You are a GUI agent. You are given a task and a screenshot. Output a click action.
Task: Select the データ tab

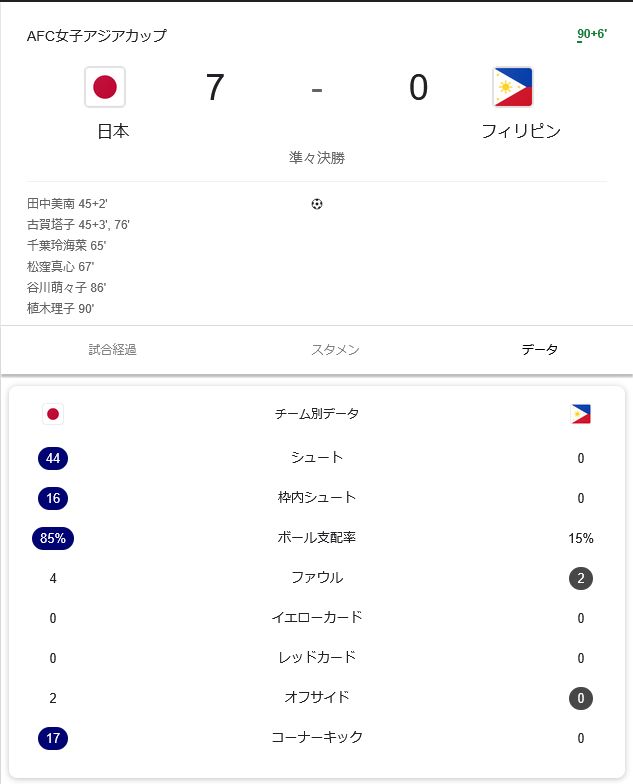tap(539, 350)
